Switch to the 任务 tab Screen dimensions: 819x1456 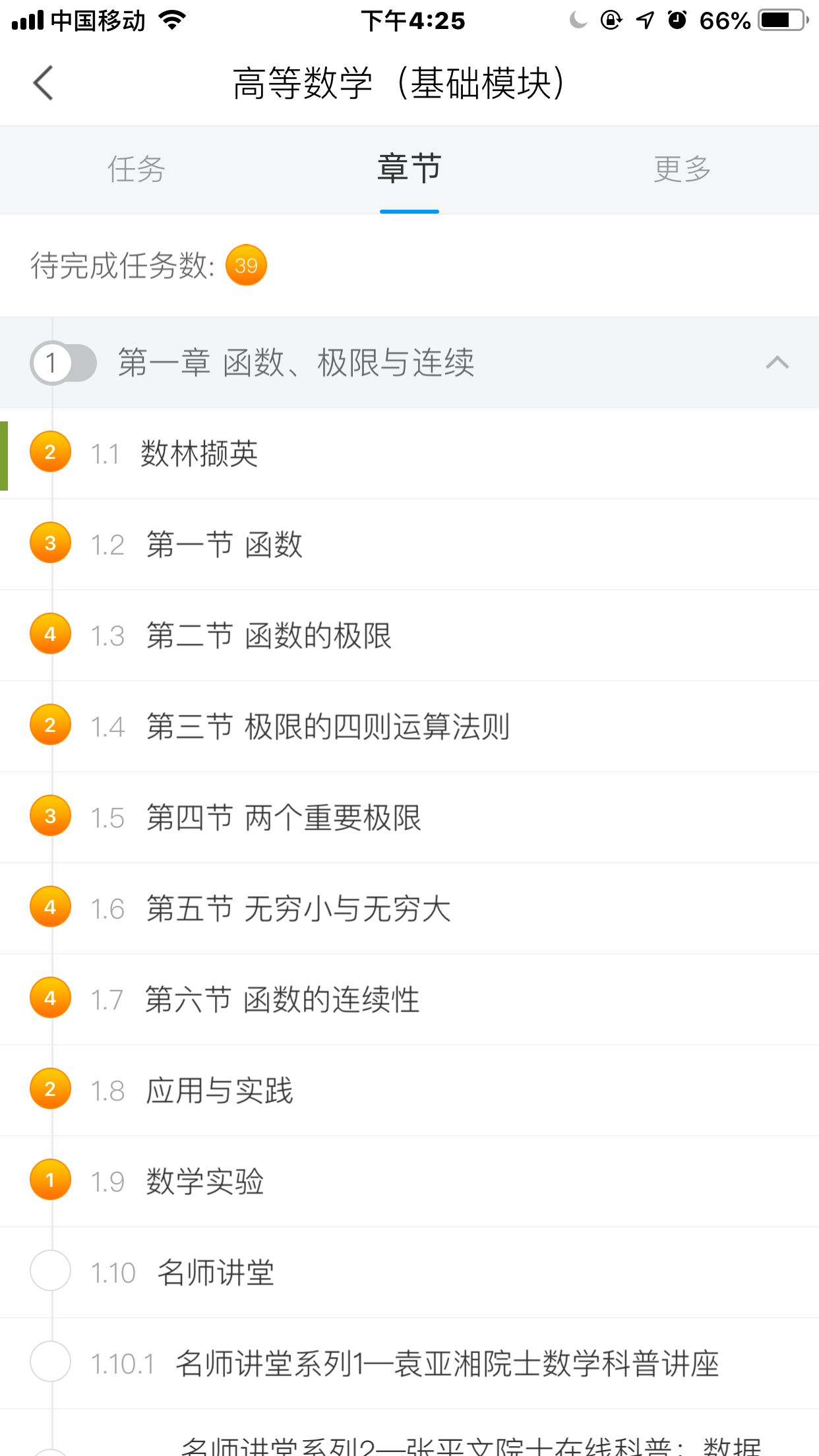click(x=136, y=169)
